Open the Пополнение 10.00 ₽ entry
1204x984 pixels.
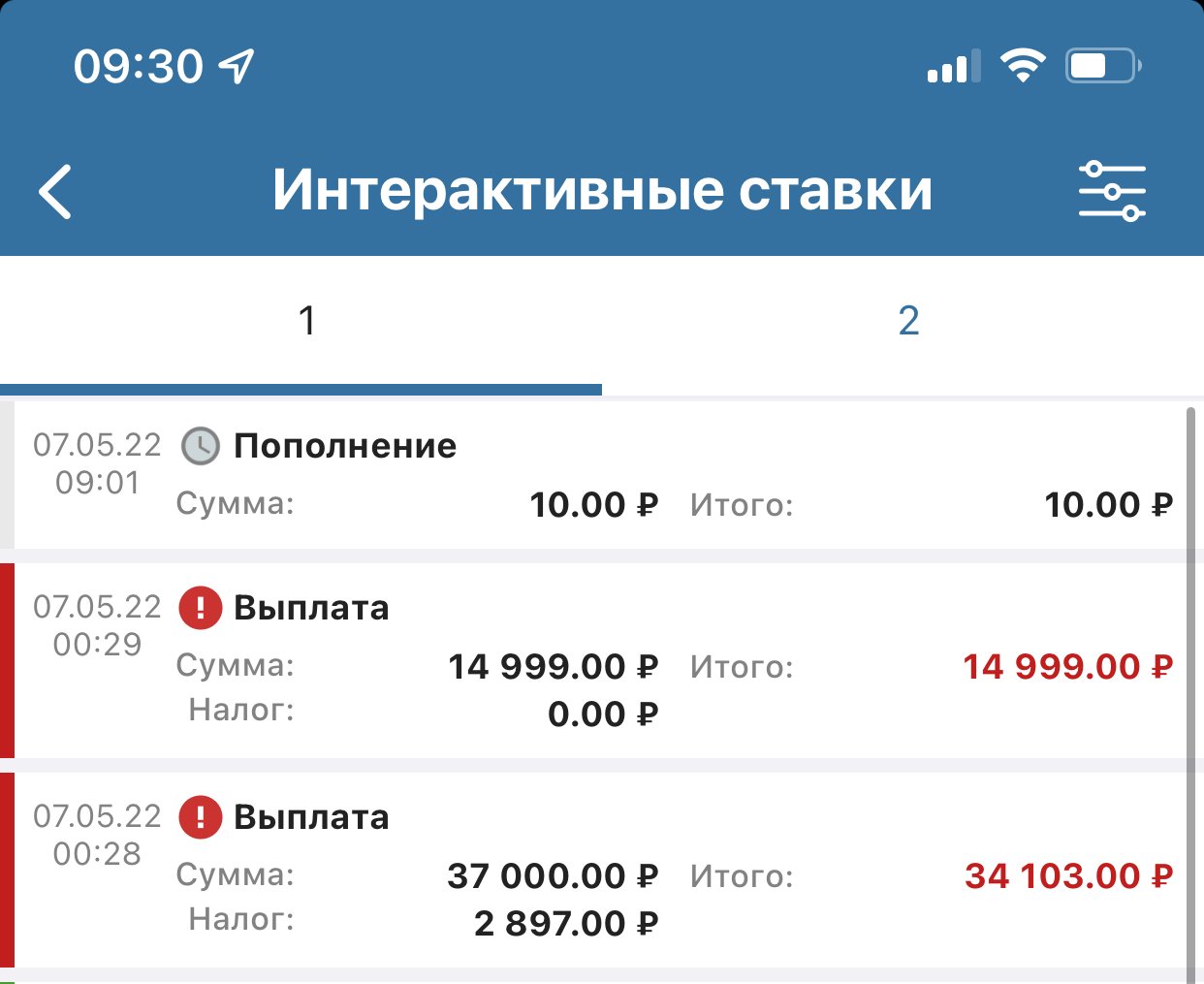pyautogui.click(x=601, y=475)
